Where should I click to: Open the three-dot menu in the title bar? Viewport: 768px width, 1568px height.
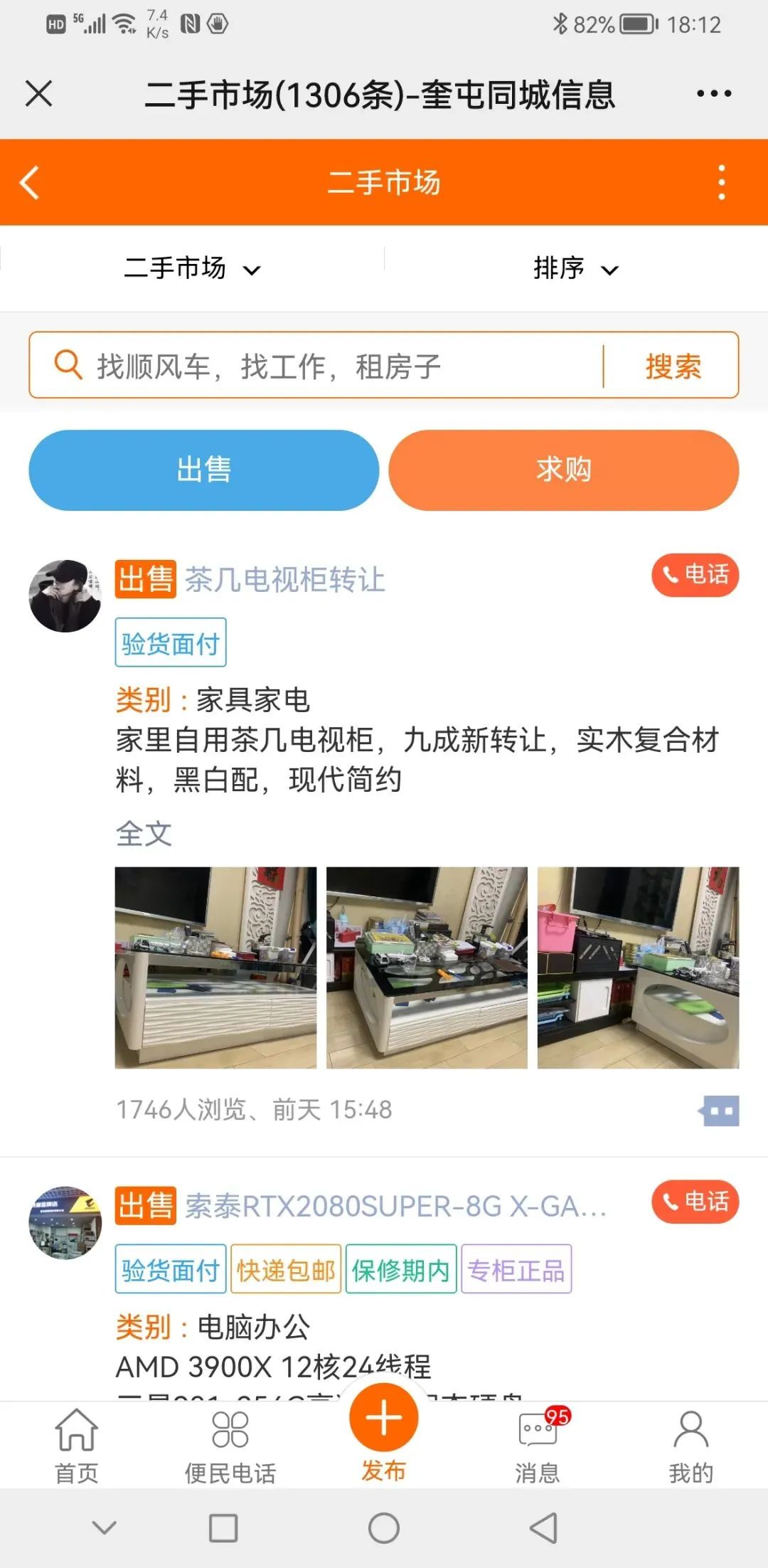point(714,93)
